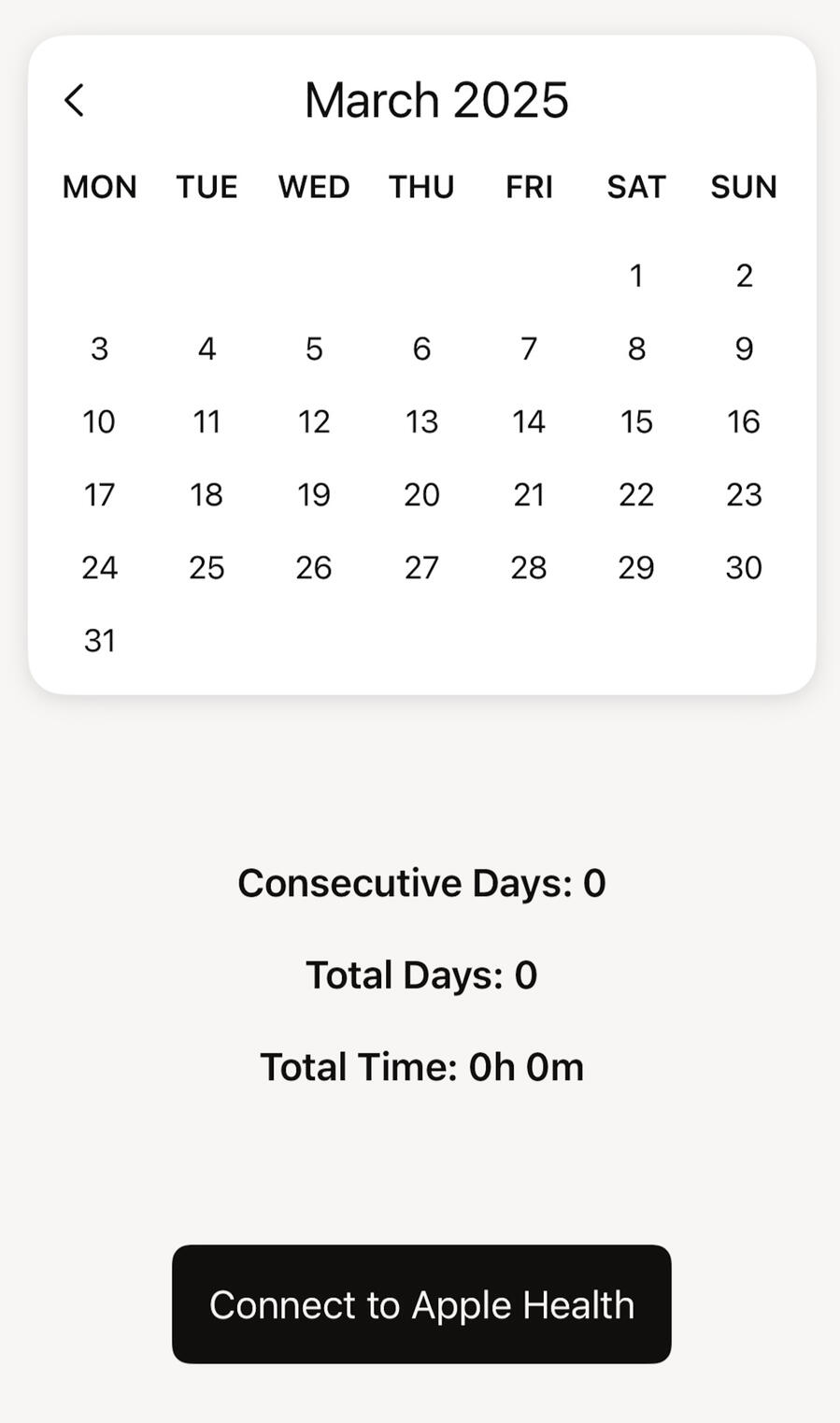Pick March 9 in the calendar
The image size is (840, 1423).
[x=744, y=349]
